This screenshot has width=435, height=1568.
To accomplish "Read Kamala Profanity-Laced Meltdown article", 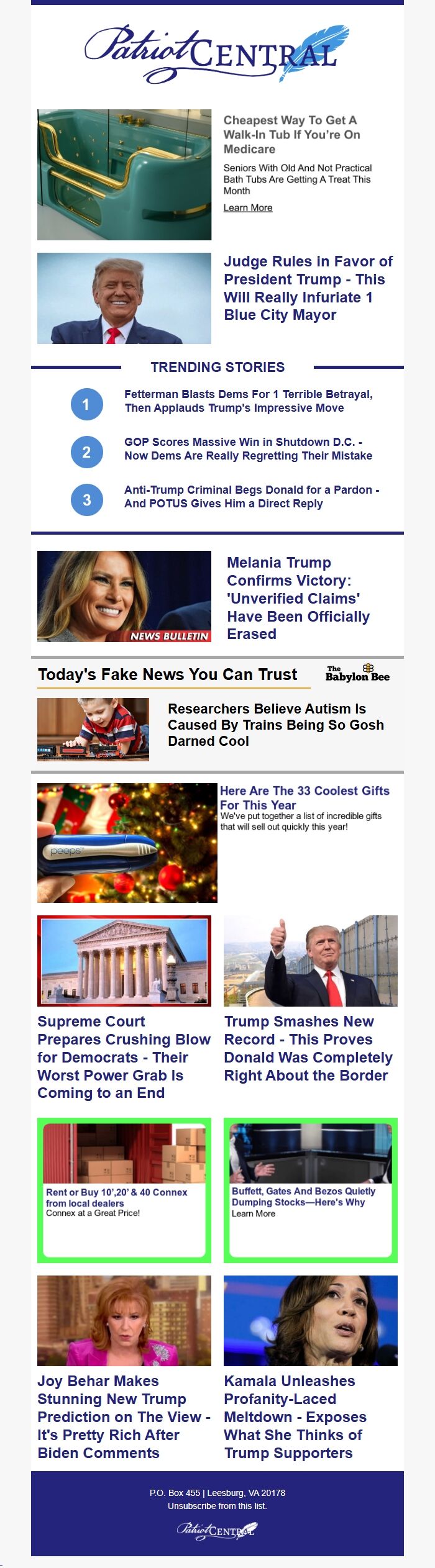I will click(295, 1416).
